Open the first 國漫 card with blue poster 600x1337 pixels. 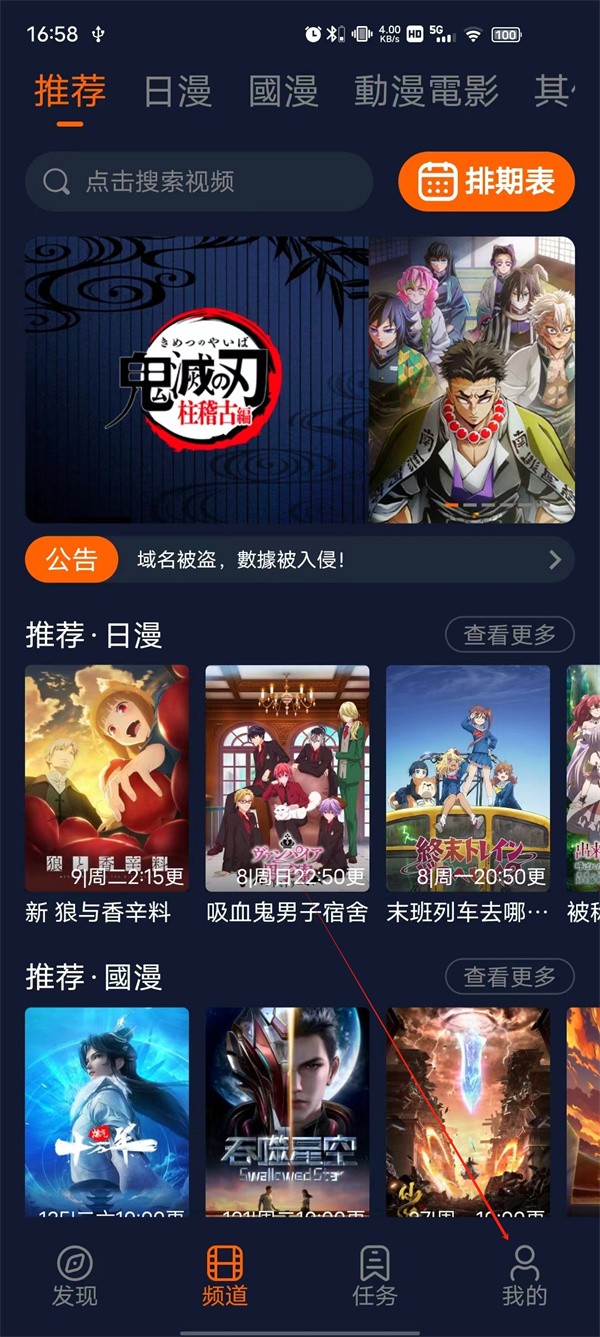[x=107, y=1110]
